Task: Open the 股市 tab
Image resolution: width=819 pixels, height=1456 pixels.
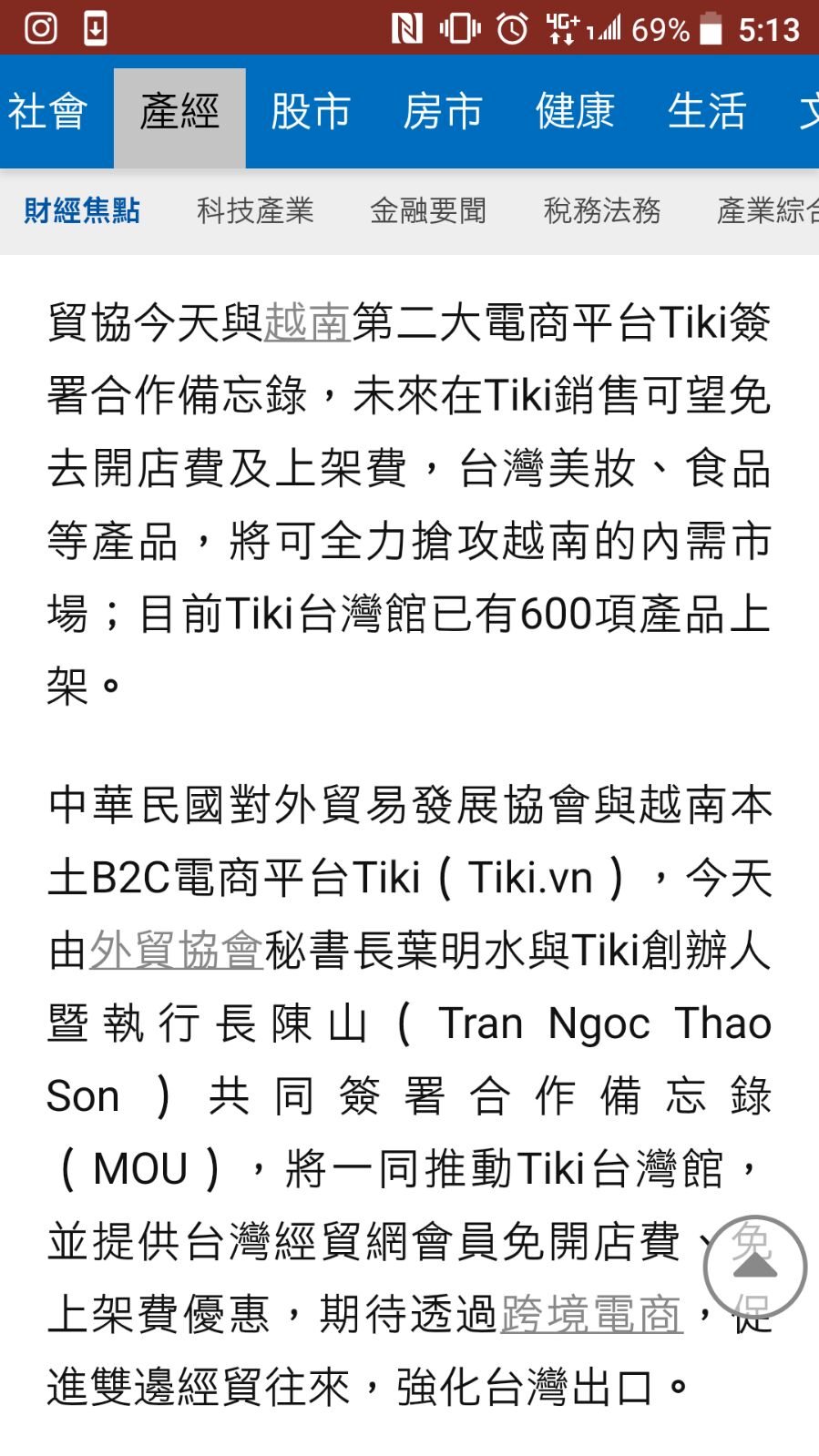Action: click(311, 112)
